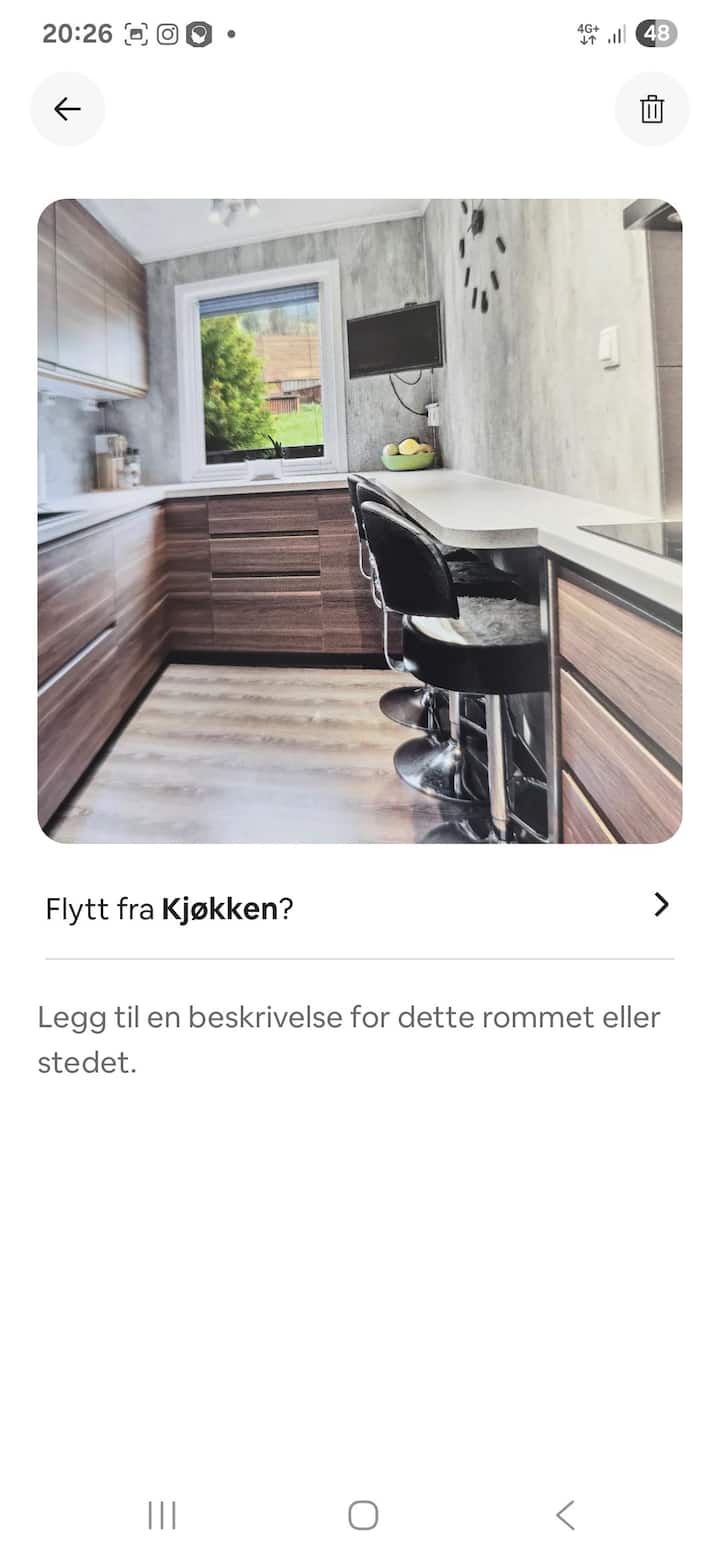Go back using the top arrow
The width and height of the screenshot is (720, 1560).
pyautogui.click(x=67, y=109)
